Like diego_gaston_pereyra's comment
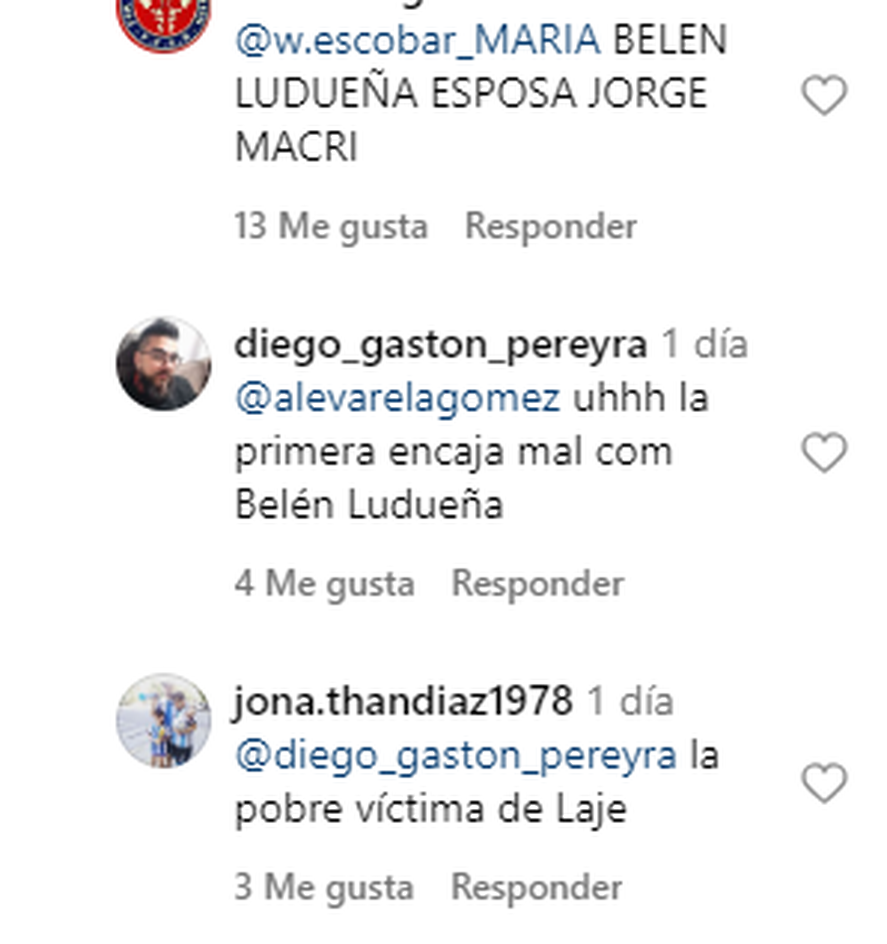The width and height of the screenshot is (887, 944). (x=824, y=453)
